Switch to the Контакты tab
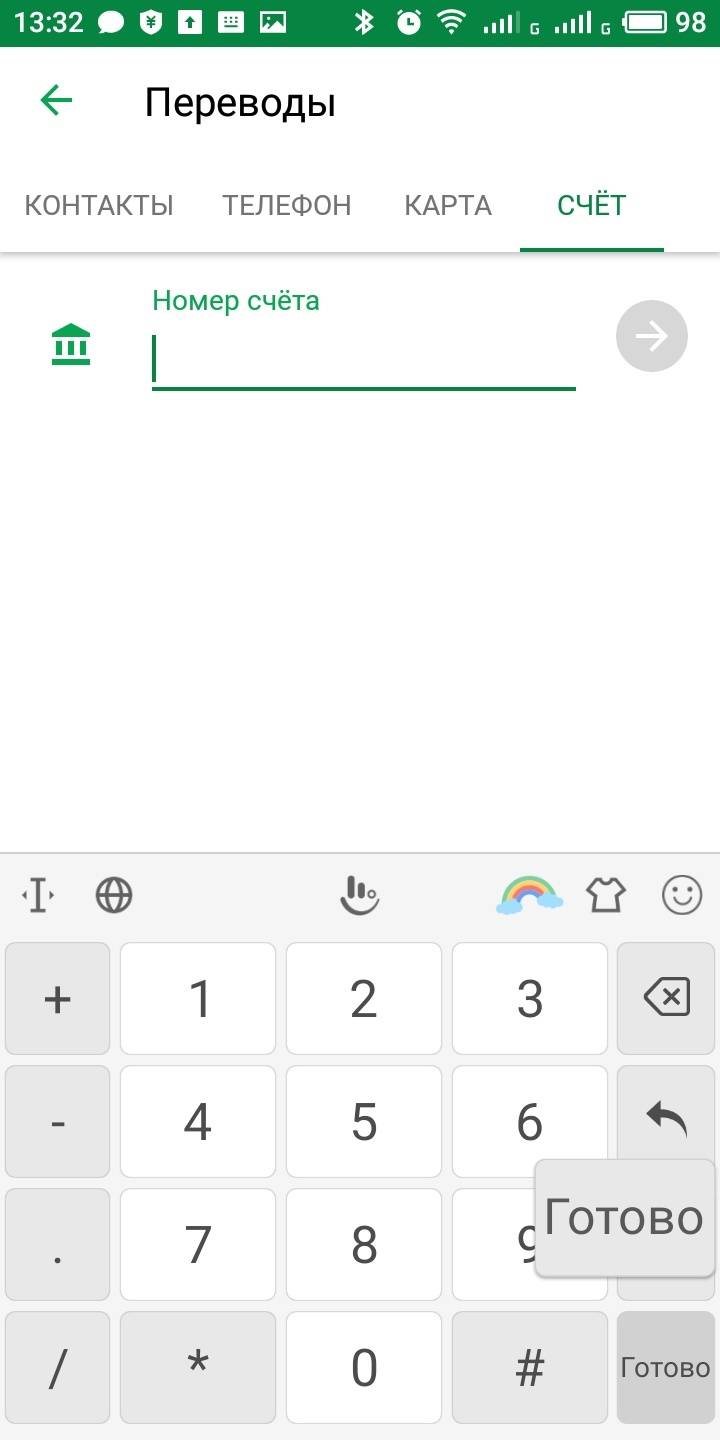This screenshot has width=720, height=1440. pyautogui.click(x=98, y=205)
